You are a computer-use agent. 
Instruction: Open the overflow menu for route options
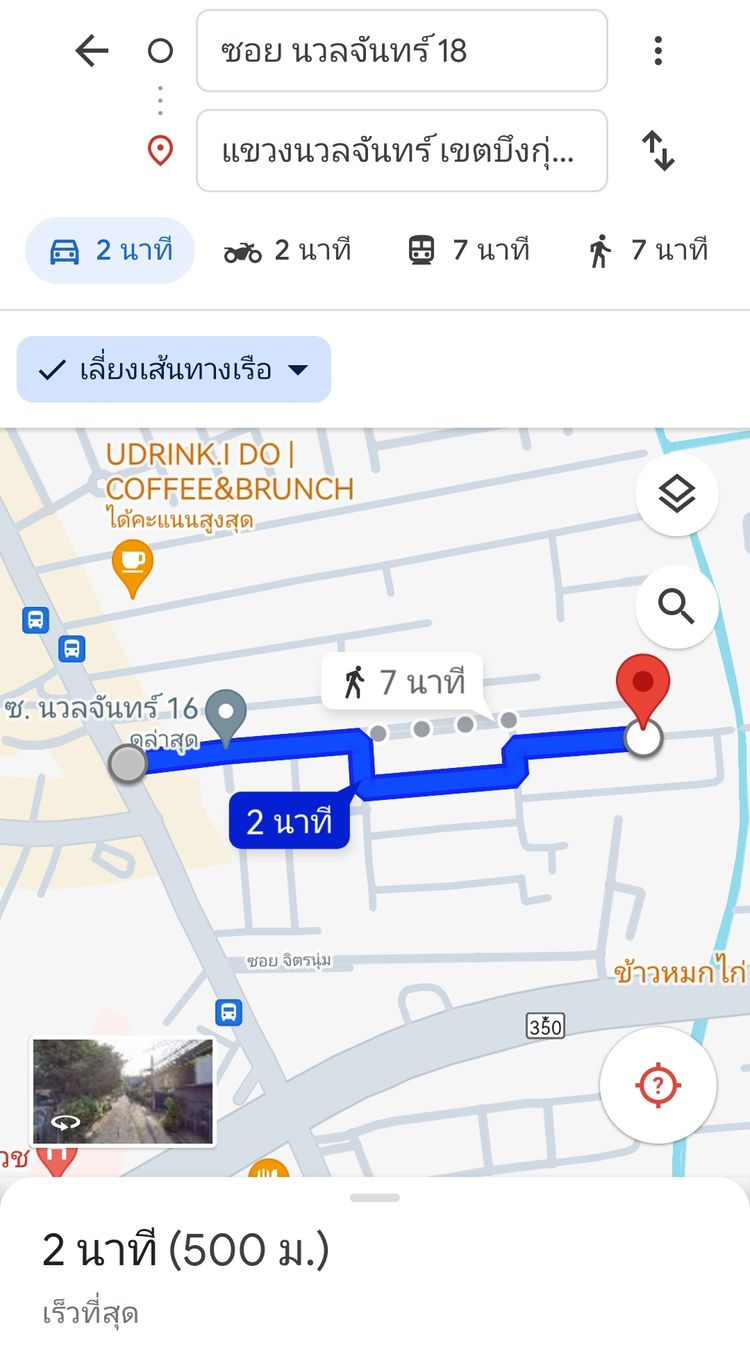click(x=657, y=51)
